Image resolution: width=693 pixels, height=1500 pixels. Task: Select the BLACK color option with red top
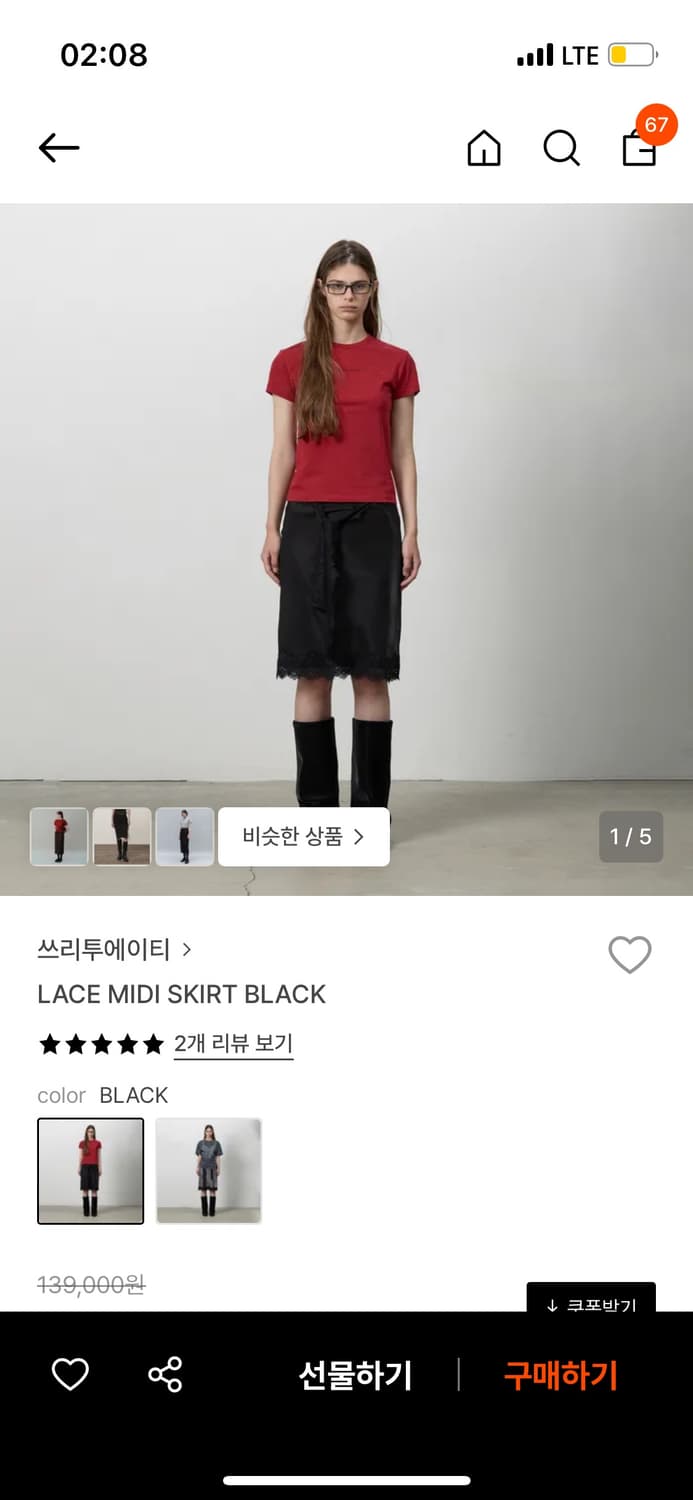point(91,1171)
